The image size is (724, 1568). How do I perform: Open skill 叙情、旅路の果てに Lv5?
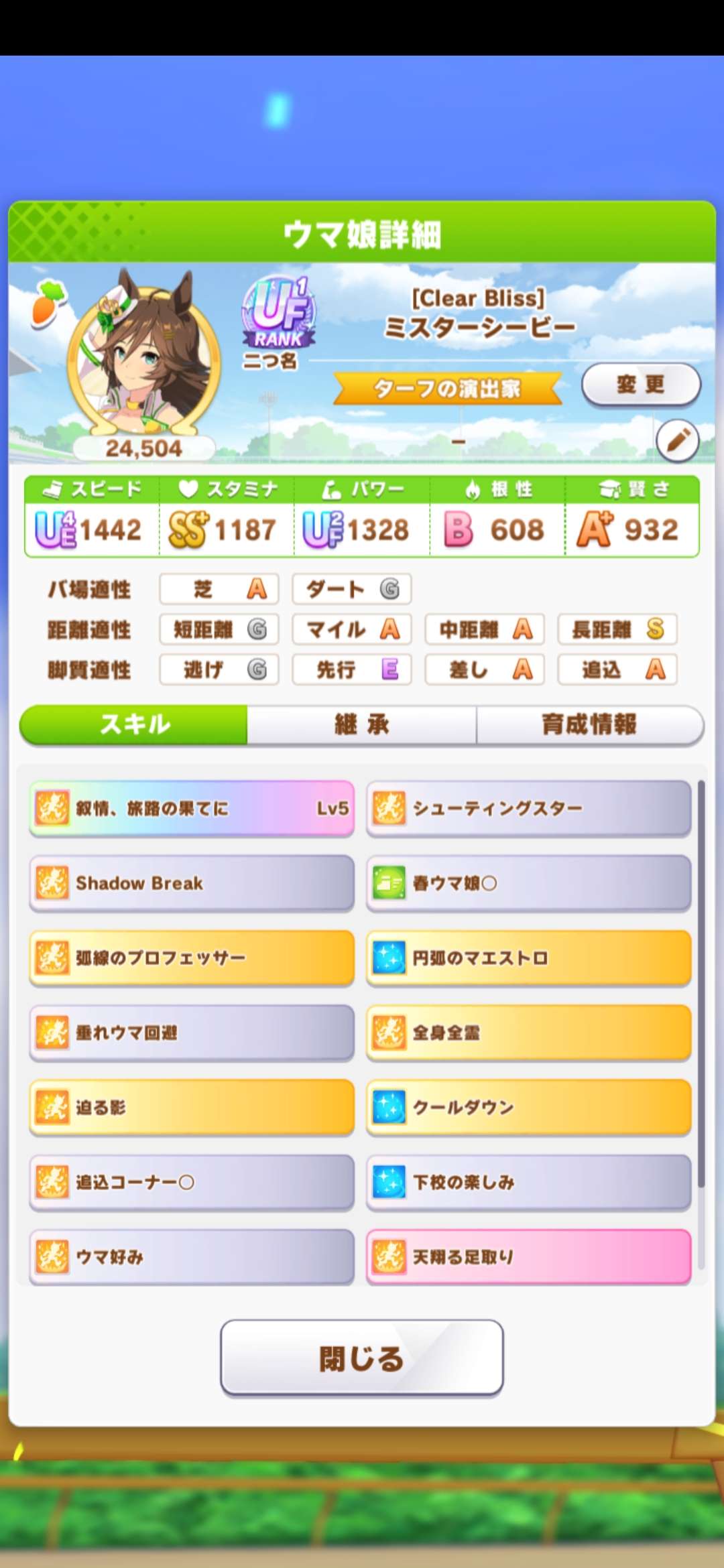pos(192,808)
